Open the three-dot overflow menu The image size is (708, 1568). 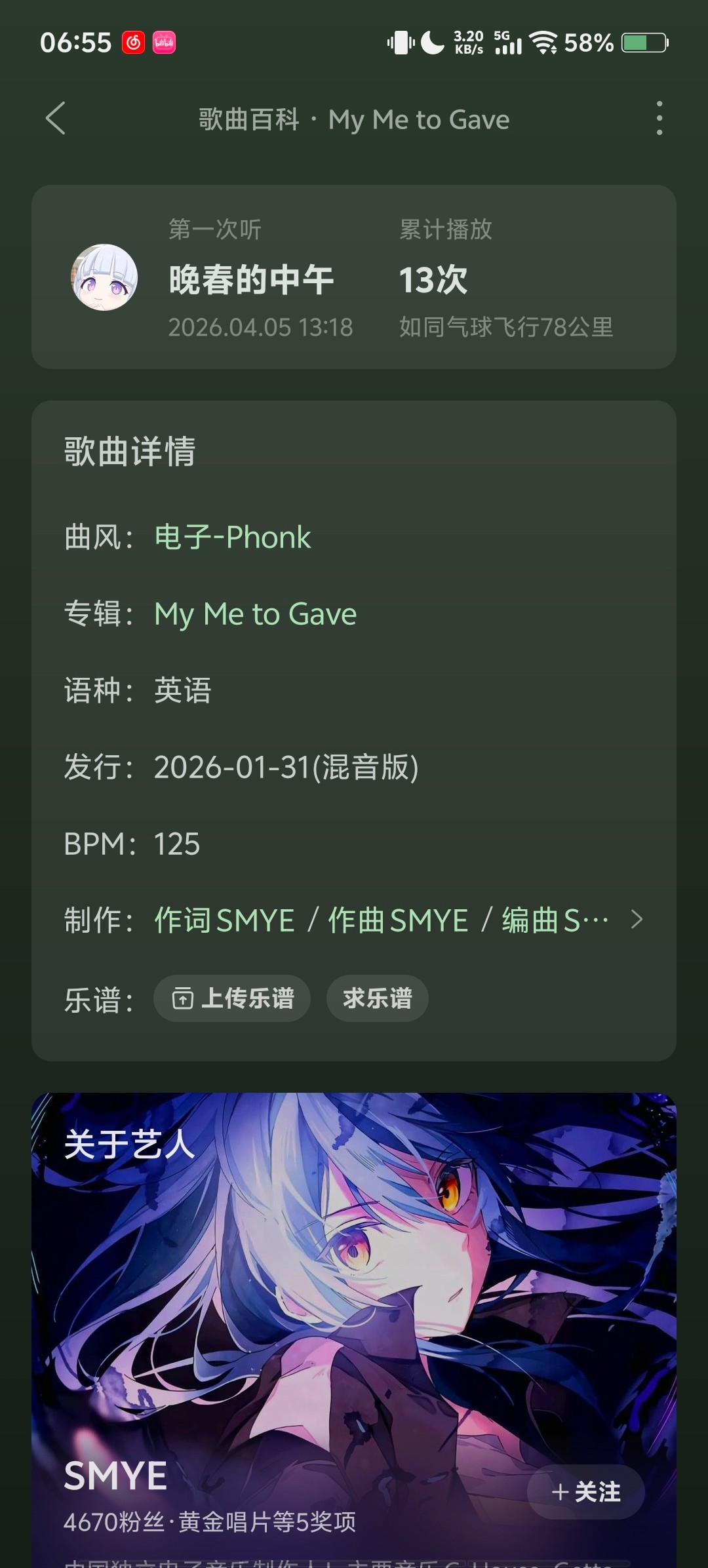(x=659, y=119)
